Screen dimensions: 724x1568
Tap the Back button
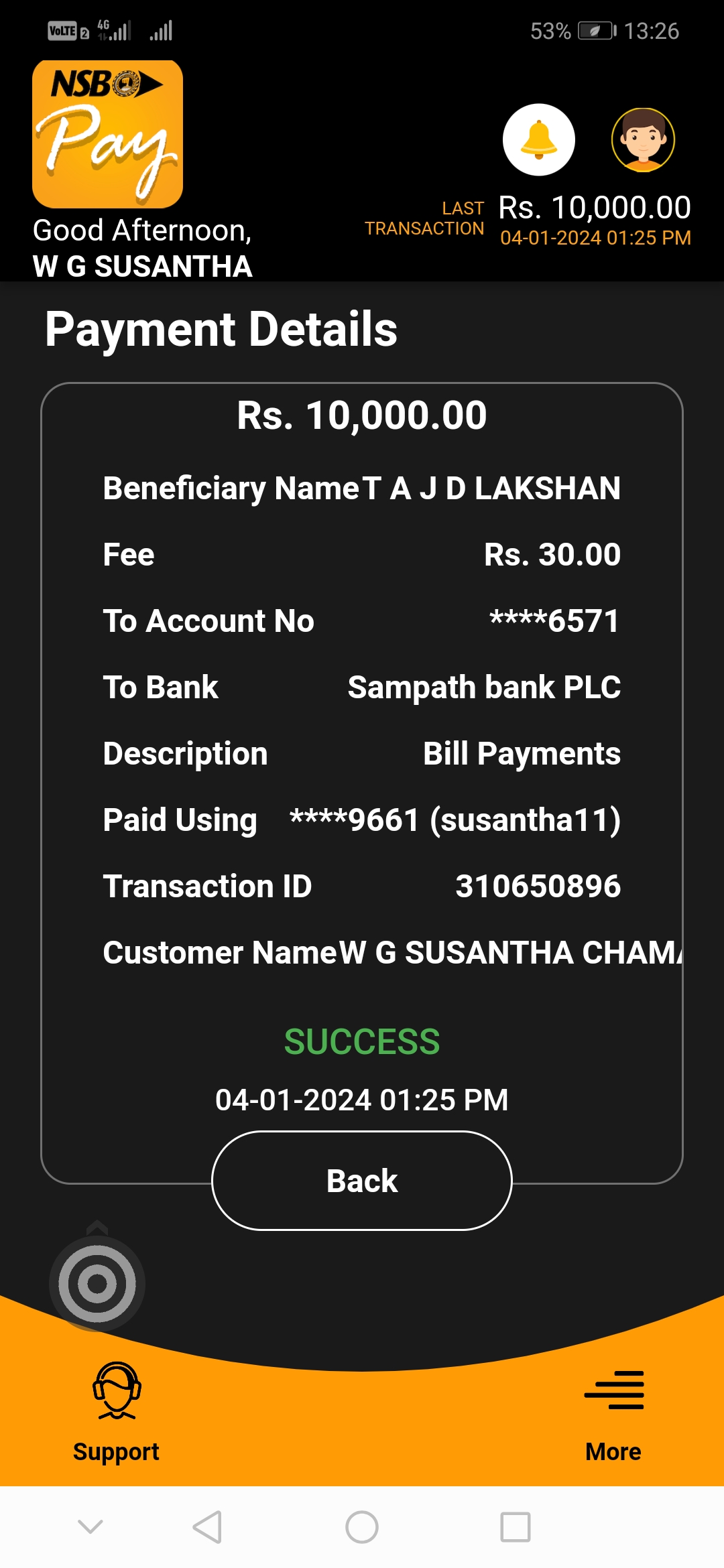pos(362,1181)
